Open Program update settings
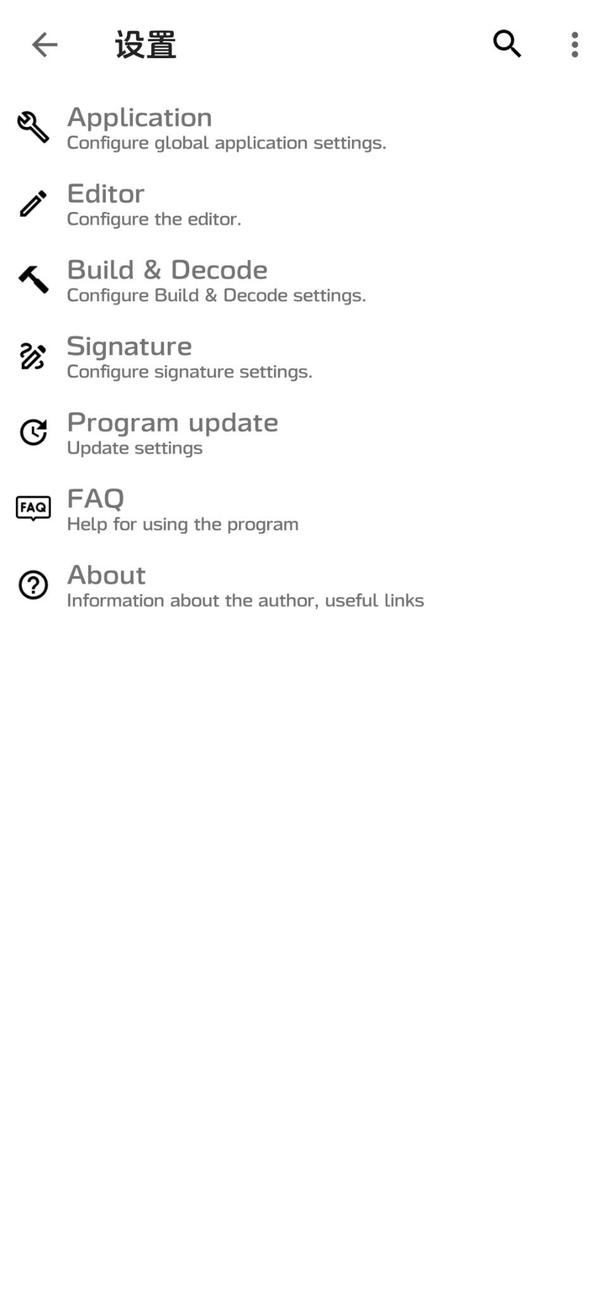Screen dimensions: 610x1311 (305, 433)
